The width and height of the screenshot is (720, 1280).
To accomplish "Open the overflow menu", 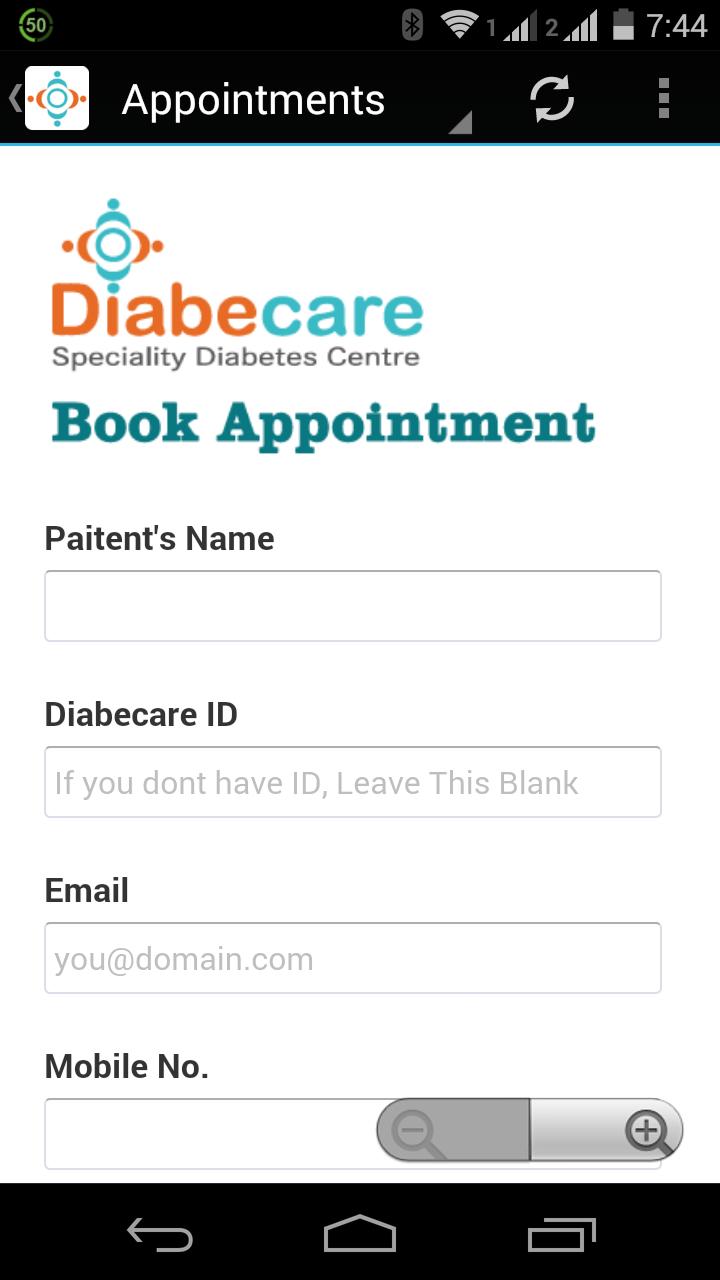I will coord(663,97).
